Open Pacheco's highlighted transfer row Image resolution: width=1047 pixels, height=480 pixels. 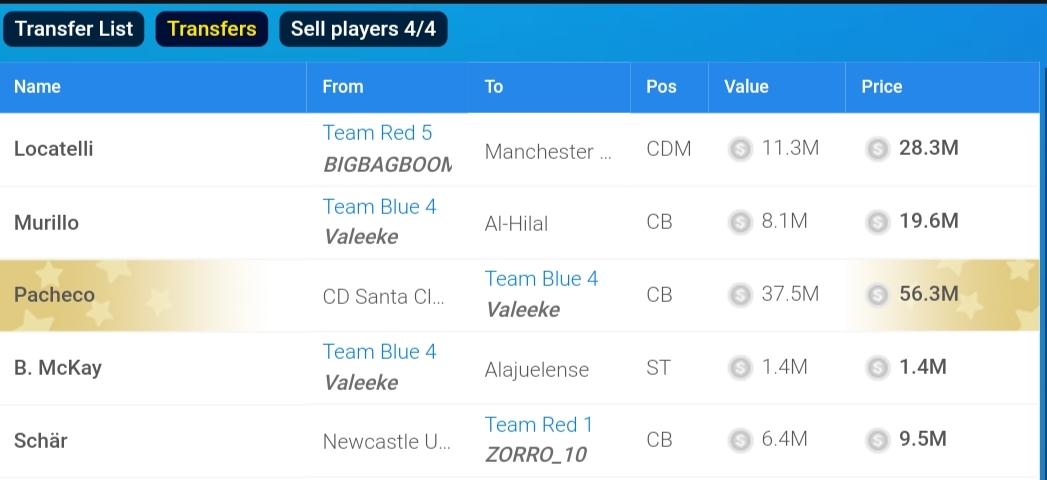coord(54,295)
